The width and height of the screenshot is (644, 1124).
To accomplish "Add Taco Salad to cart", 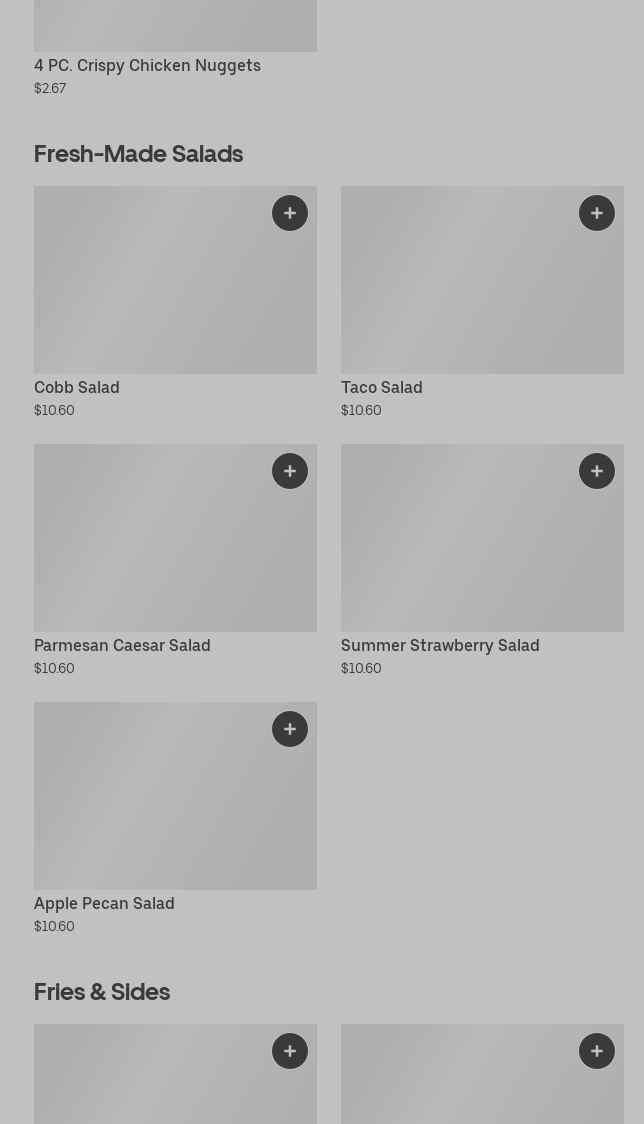I will click(x=597, y=213).
